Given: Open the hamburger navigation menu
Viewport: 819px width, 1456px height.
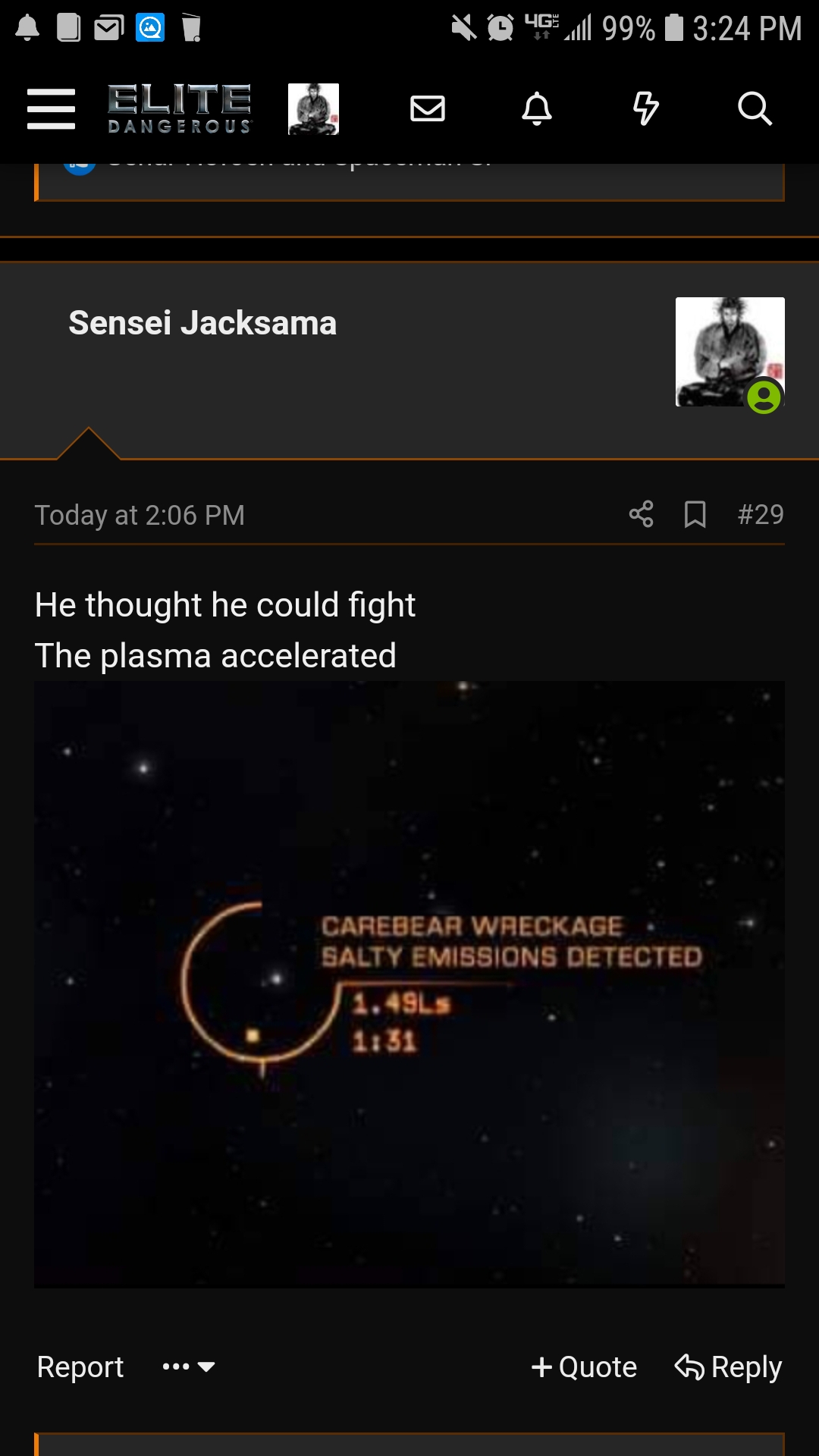Looking at the screenshot, I should [x=51, y=108].
